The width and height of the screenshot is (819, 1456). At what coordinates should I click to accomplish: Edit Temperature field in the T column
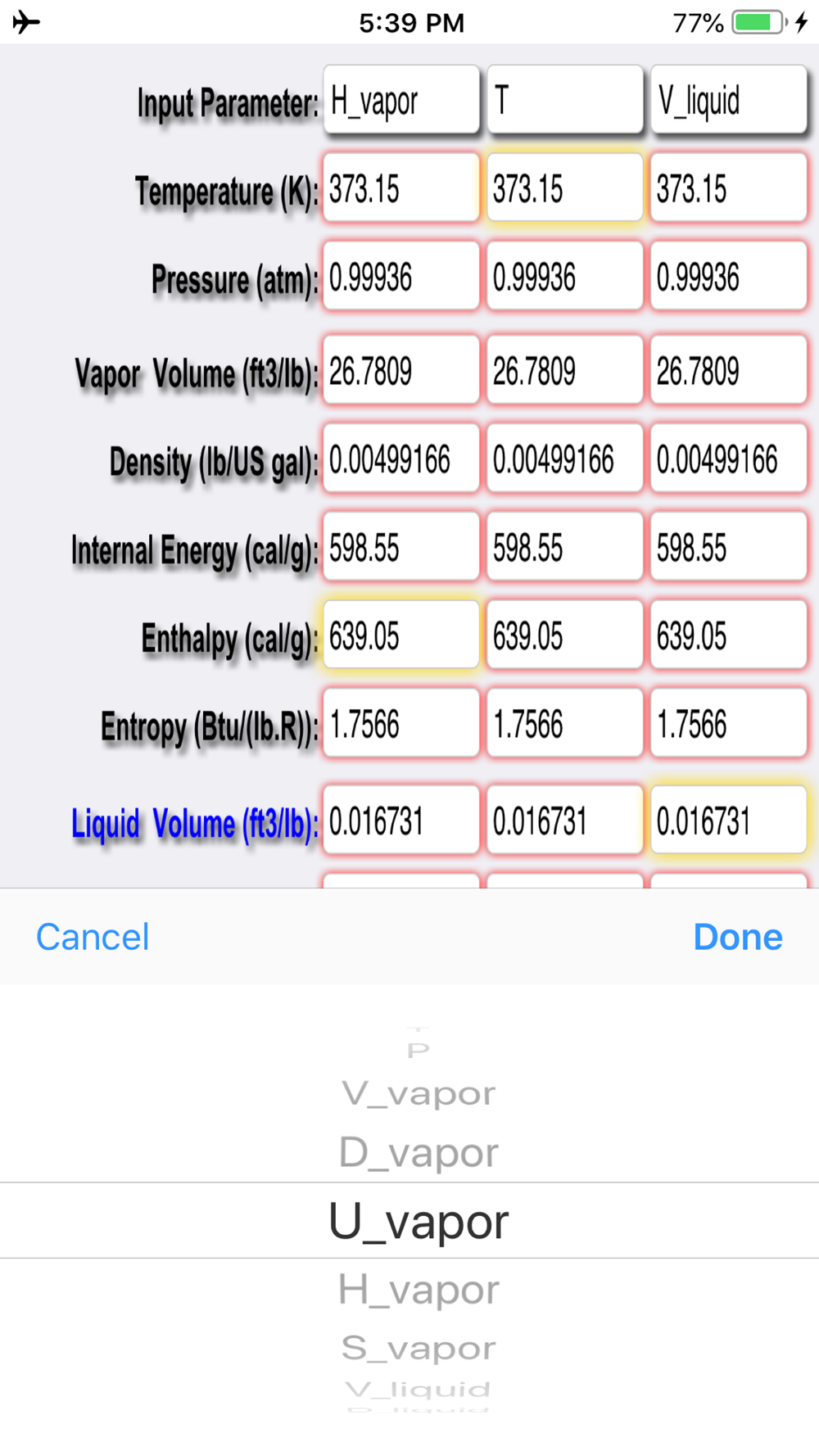[x=564, y=188]
